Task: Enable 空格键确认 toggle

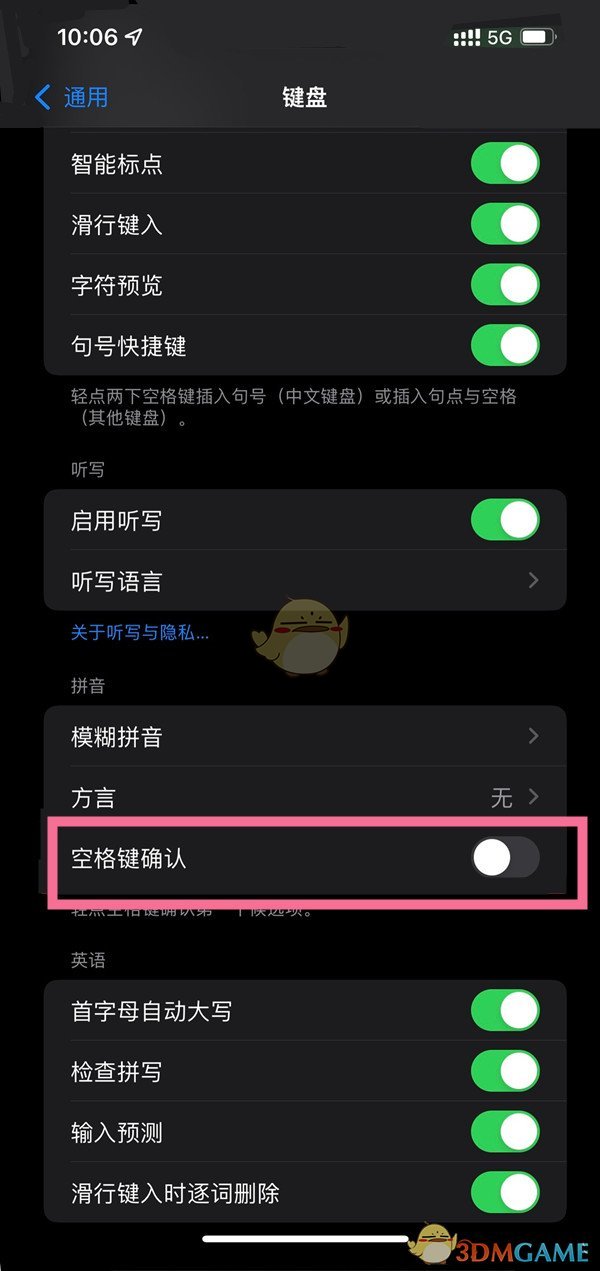Action: click(505, 858)
